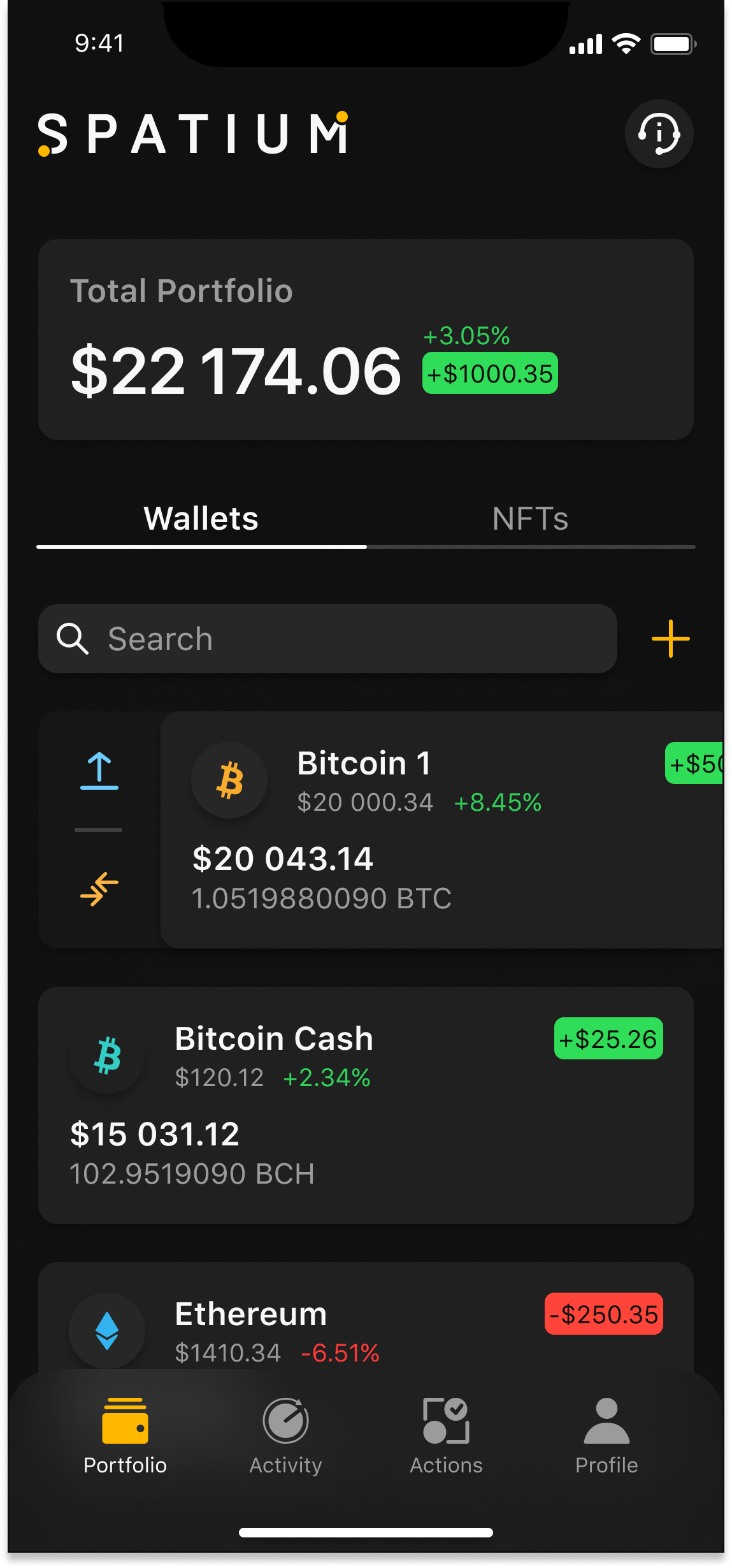Screen dimensions: 732x1568
Task: Open the Total Portfolio summary card
Action: [x=366, y=339]
